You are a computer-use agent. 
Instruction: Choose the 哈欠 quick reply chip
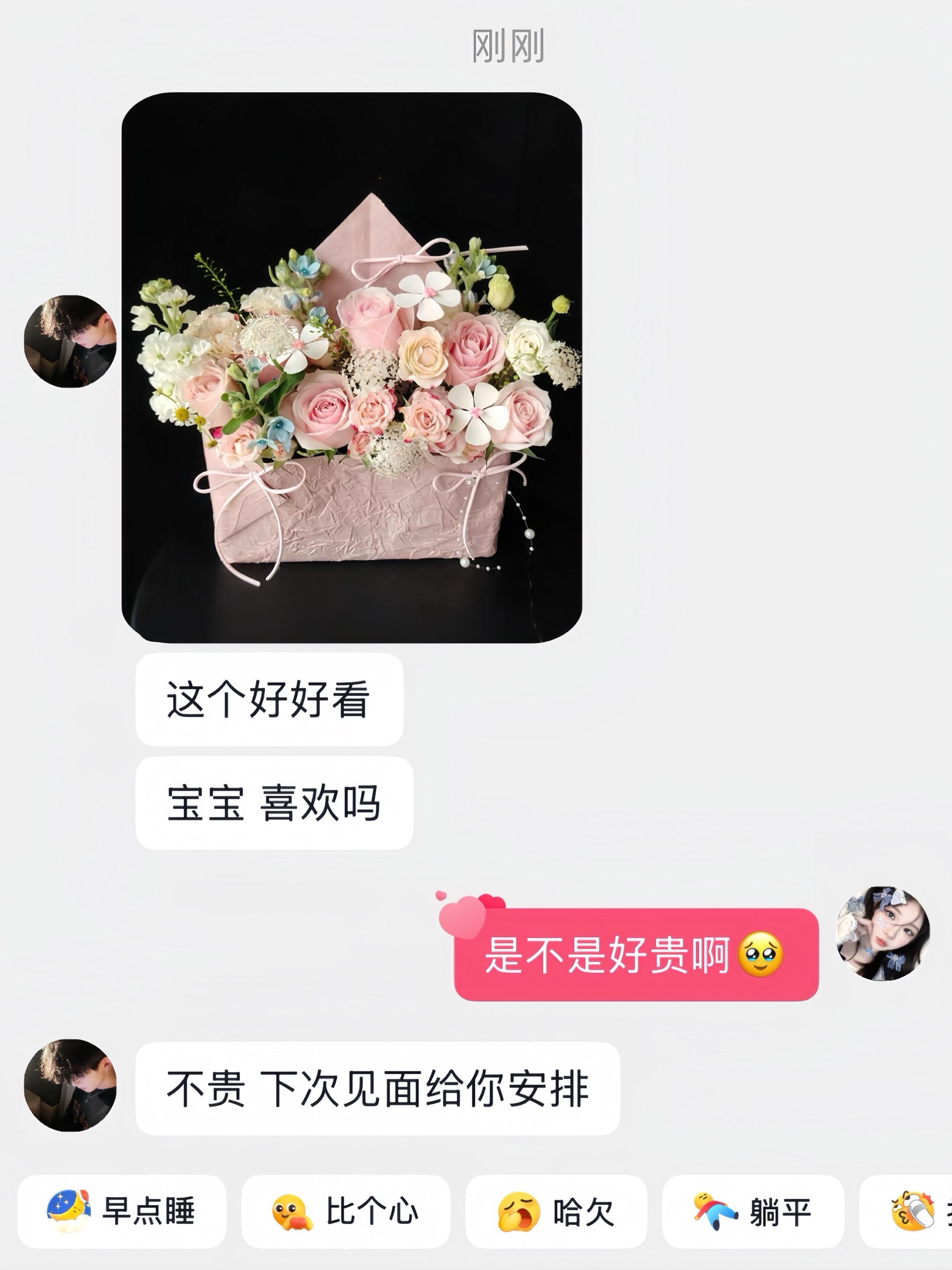pyautogui.click(x=555, y=1211)
